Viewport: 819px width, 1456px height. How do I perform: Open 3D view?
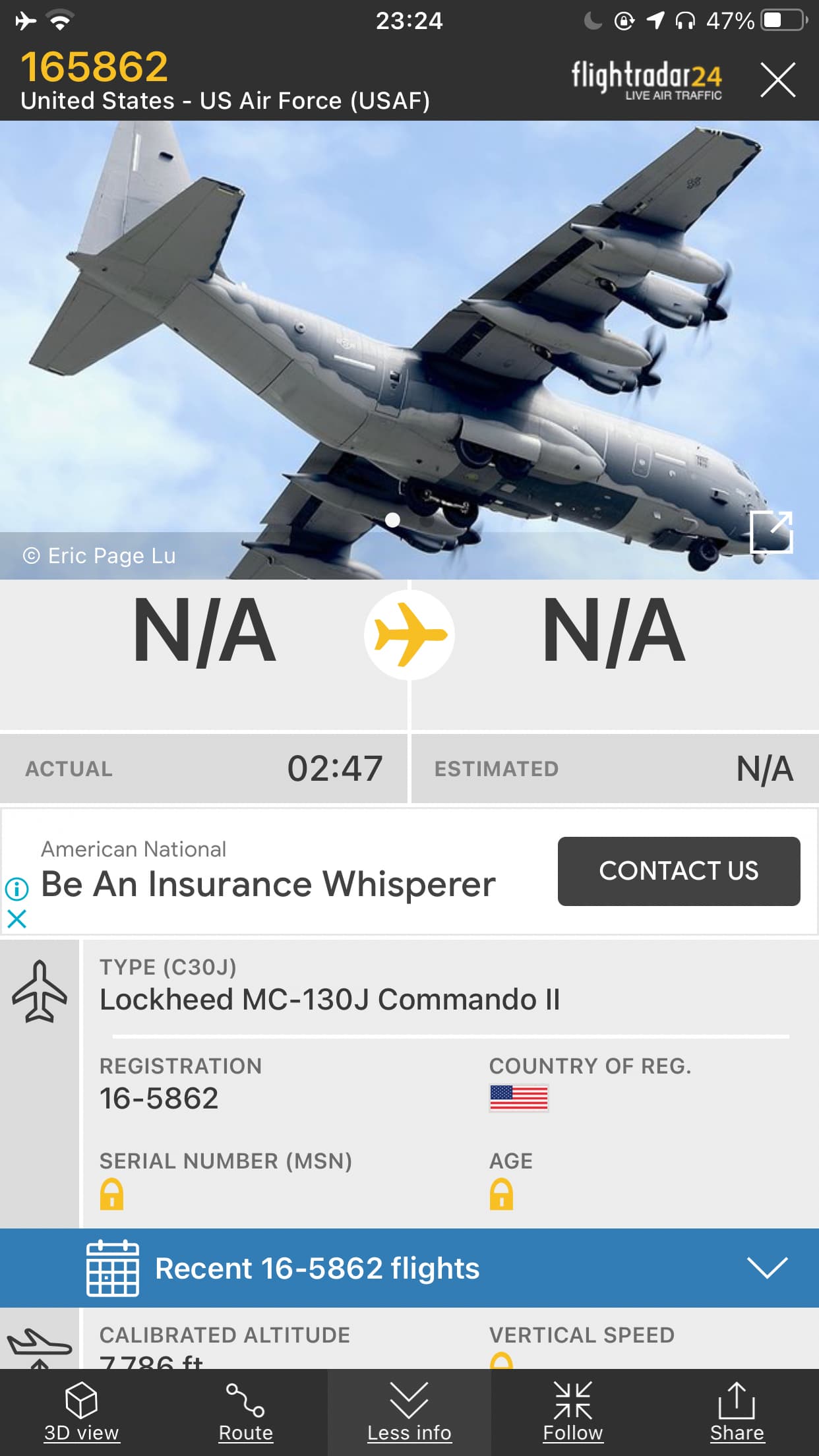(x=81, y=1412)
